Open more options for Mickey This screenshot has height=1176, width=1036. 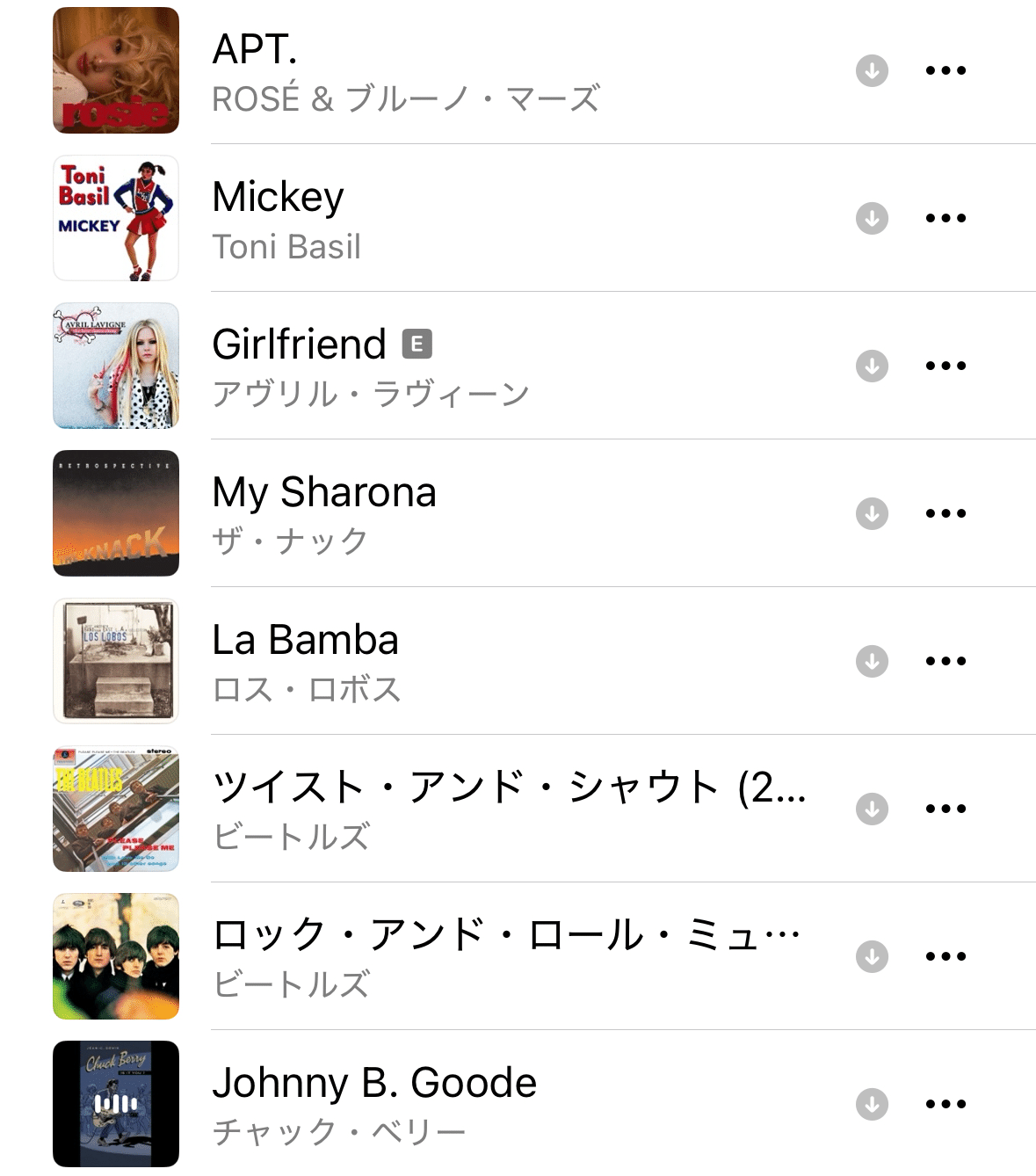click(945, 218)
